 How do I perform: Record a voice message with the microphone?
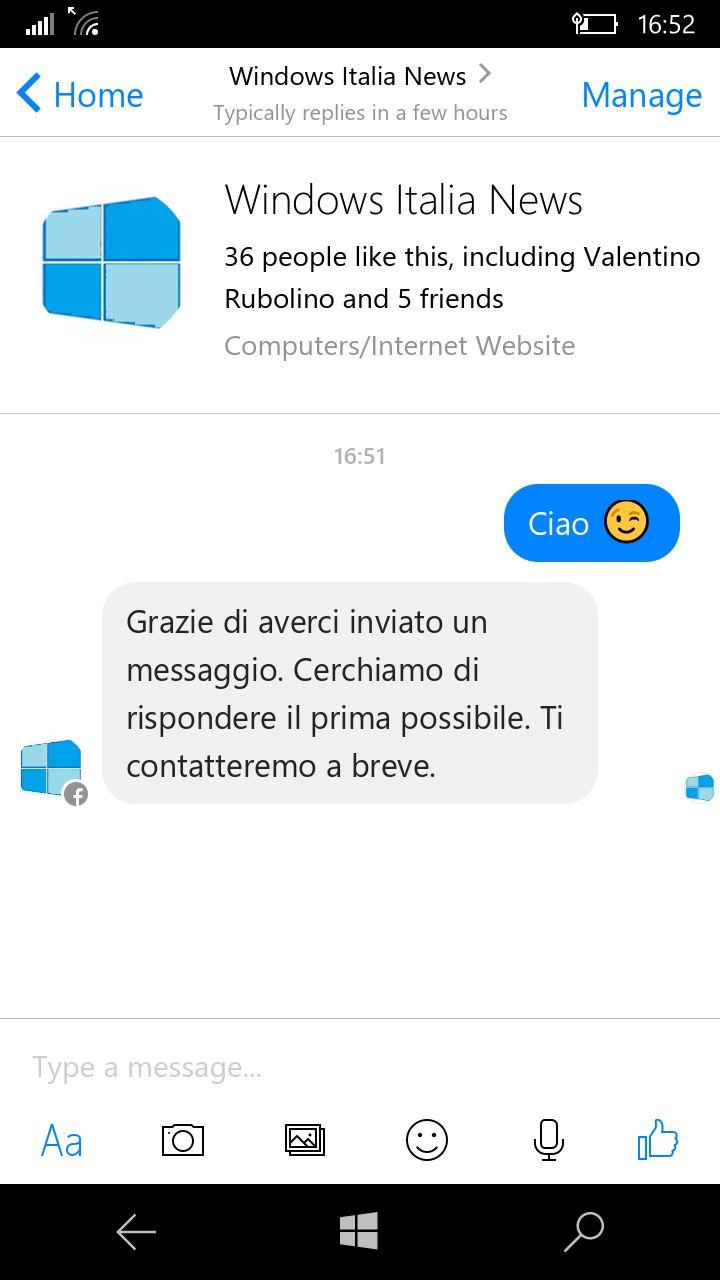pyautogui.click(x=548, y=1140)
